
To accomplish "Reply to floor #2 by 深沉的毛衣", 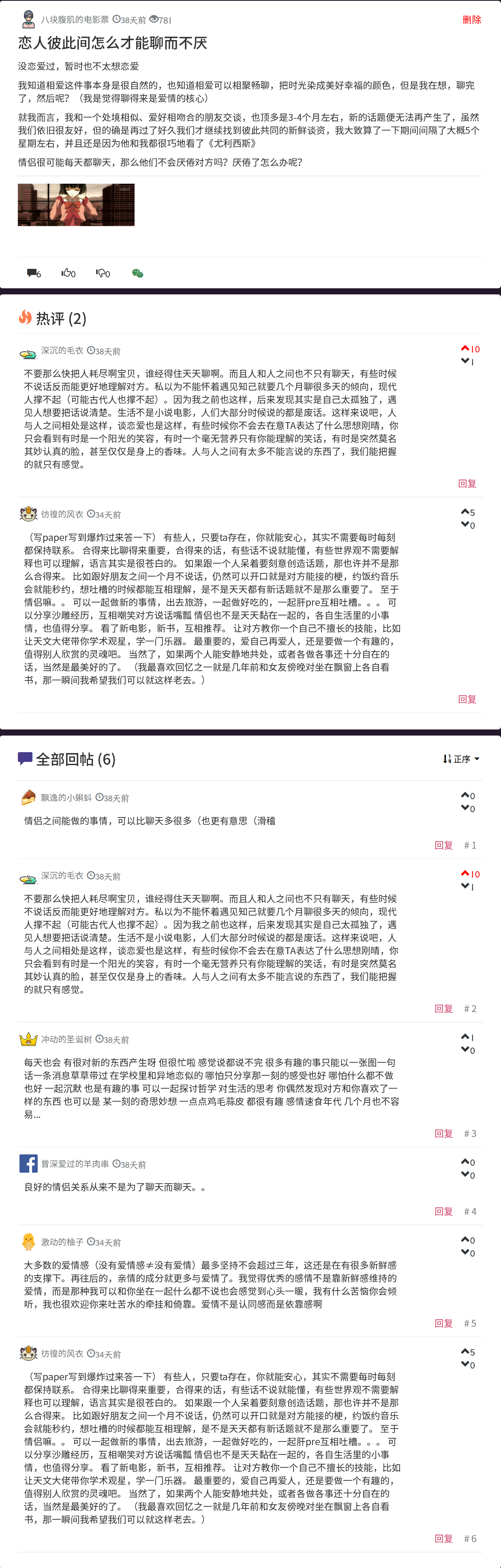I will [x=444, y=1008].
